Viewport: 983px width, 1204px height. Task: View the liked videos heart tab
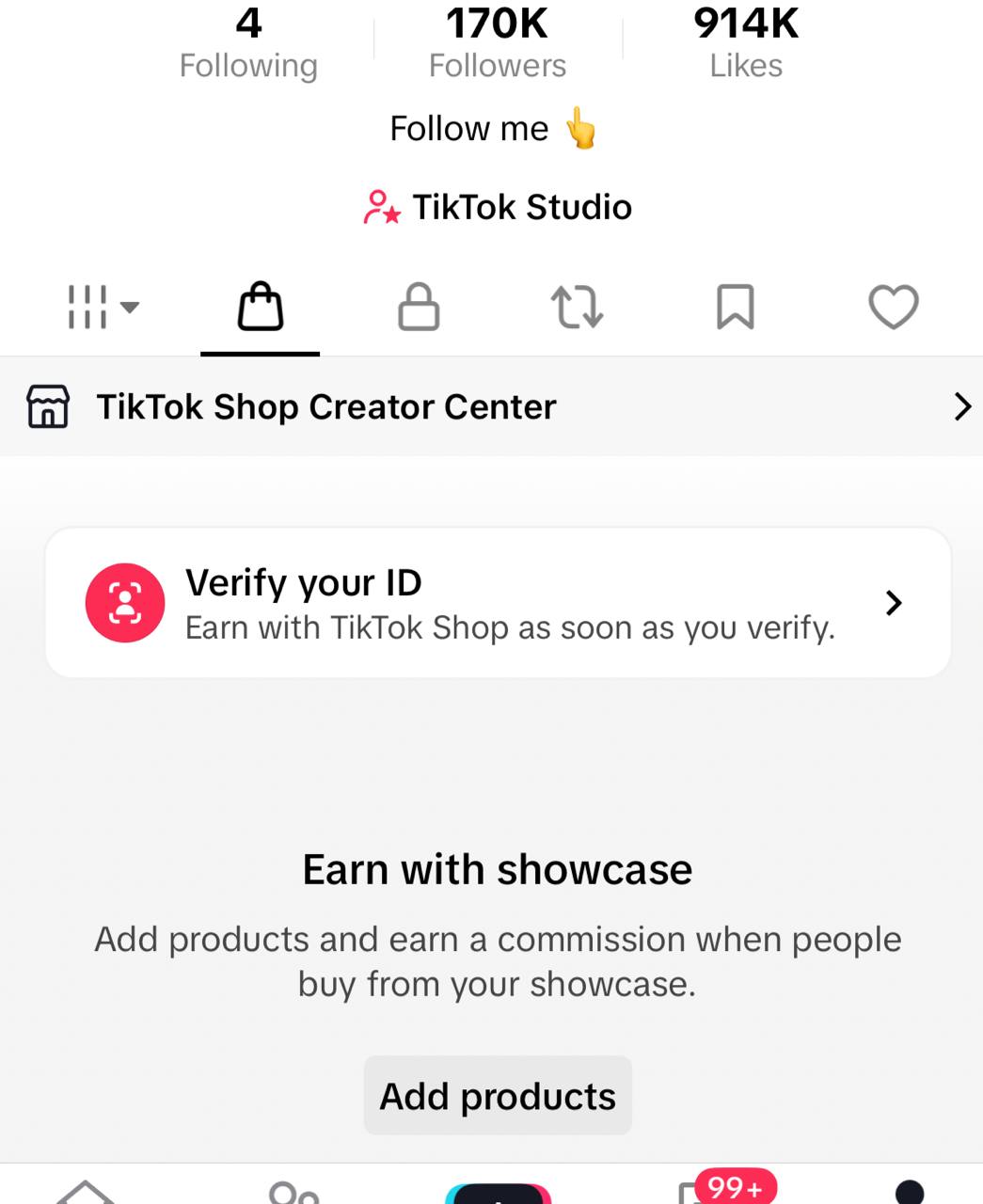coord(893,307)
